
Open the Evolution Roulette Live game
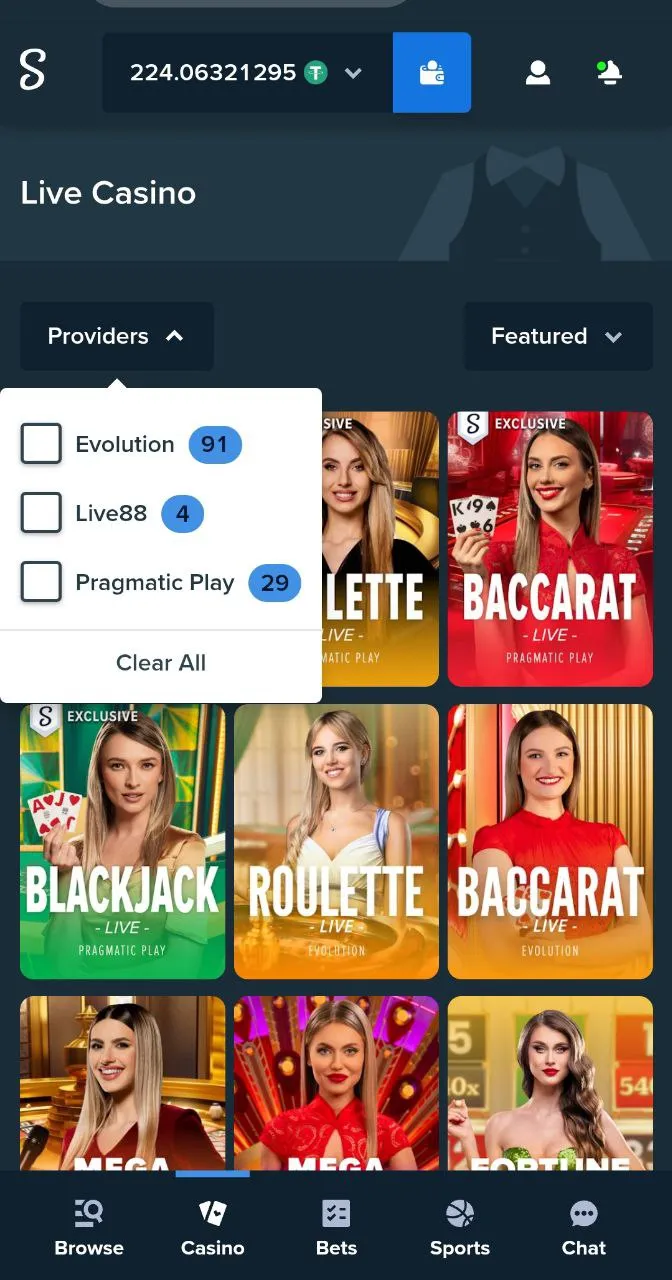[336, 841]
